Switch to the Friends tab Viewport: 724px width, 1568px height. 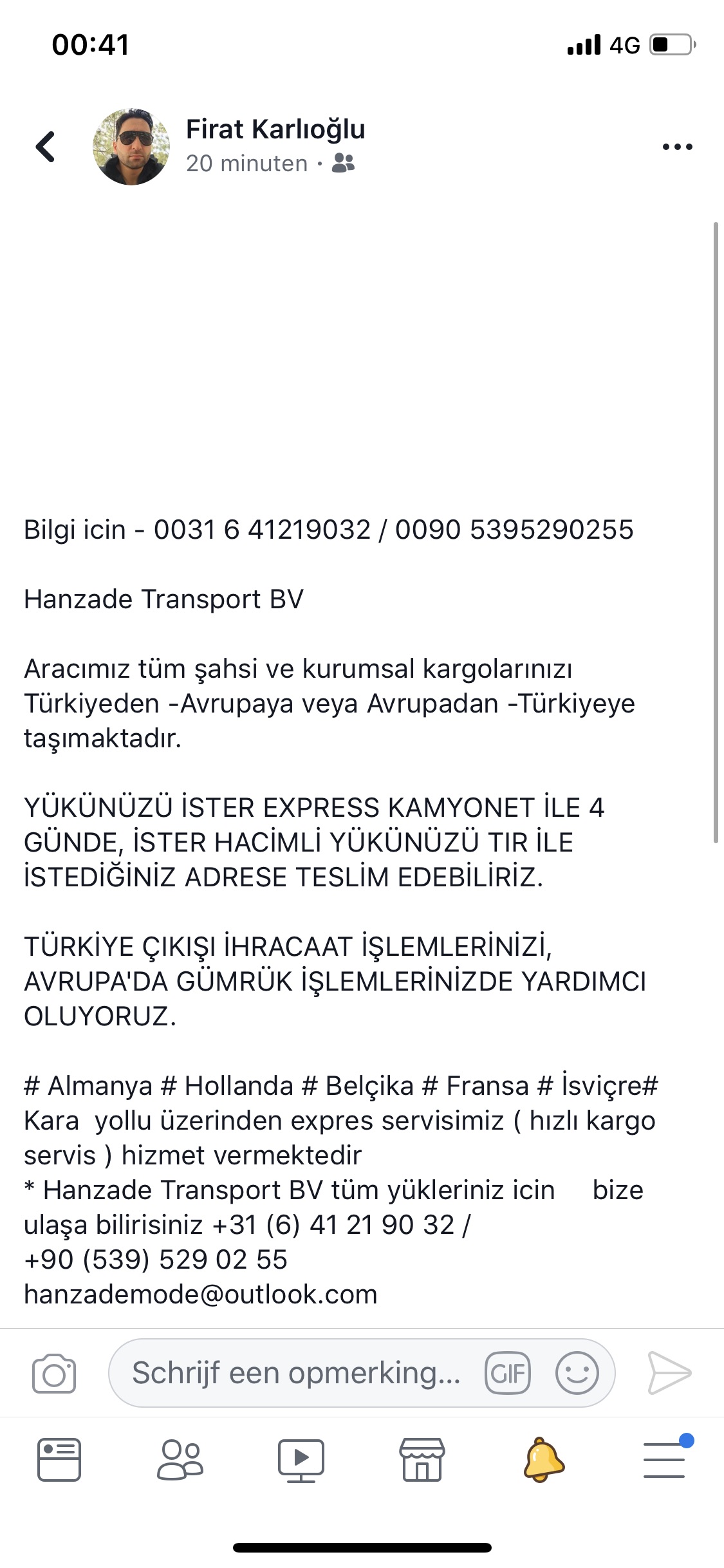point(180,1460)
